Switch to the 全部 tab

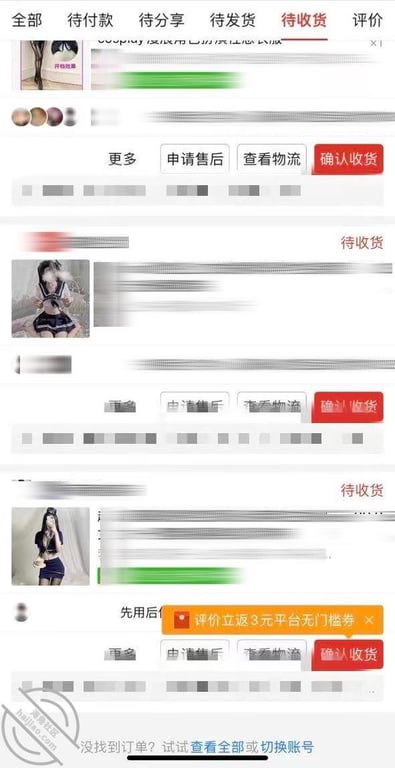coord(26,20)
